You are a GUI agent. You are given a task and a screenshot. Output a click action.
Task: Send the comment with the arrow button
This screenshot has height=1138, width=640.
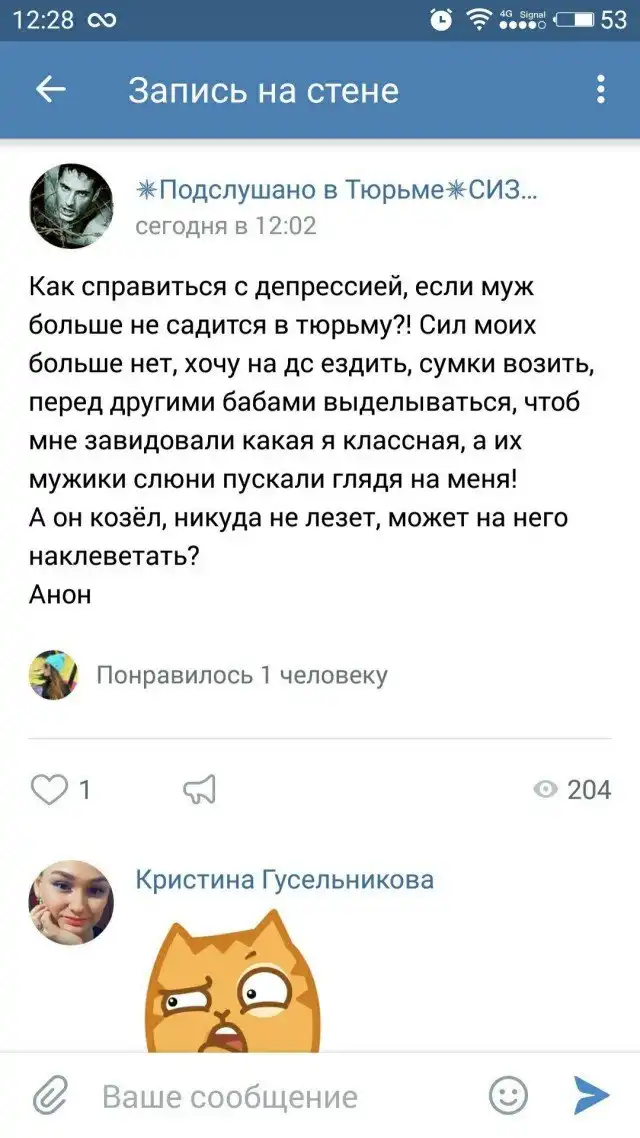(x=591, y=1095)
